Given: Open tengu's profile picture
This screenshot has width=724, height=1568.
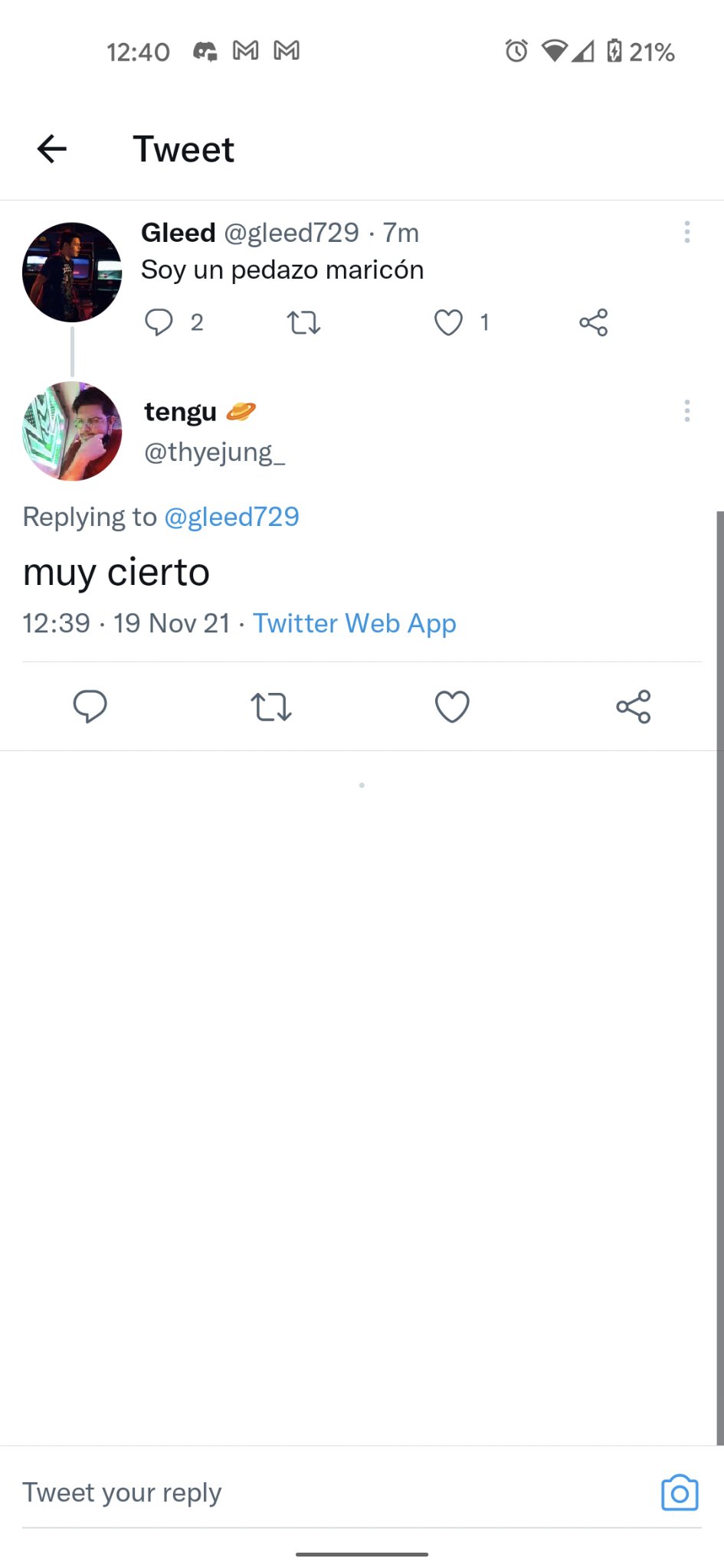Looking at the screenshot, I should (72, 431).
